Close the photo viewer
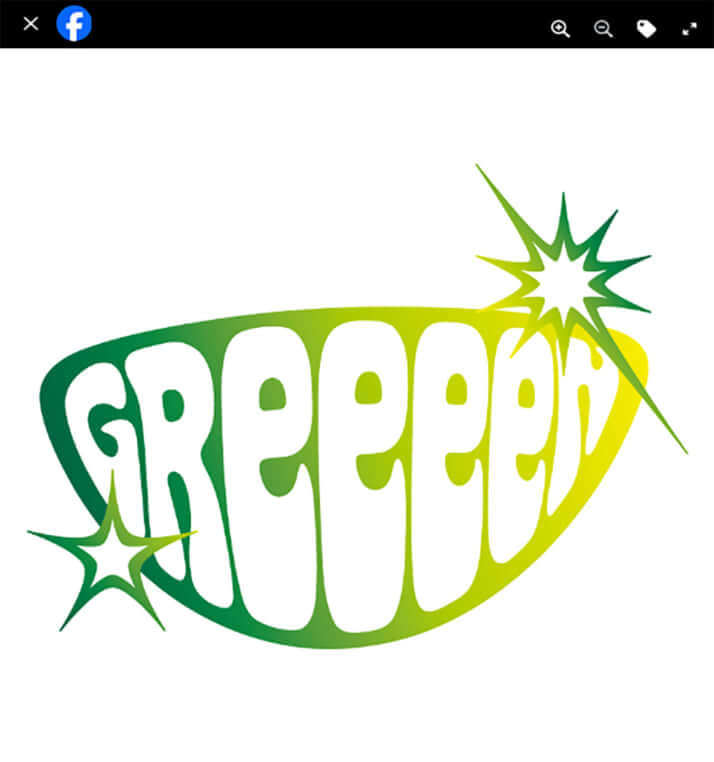 click(31, 23)
